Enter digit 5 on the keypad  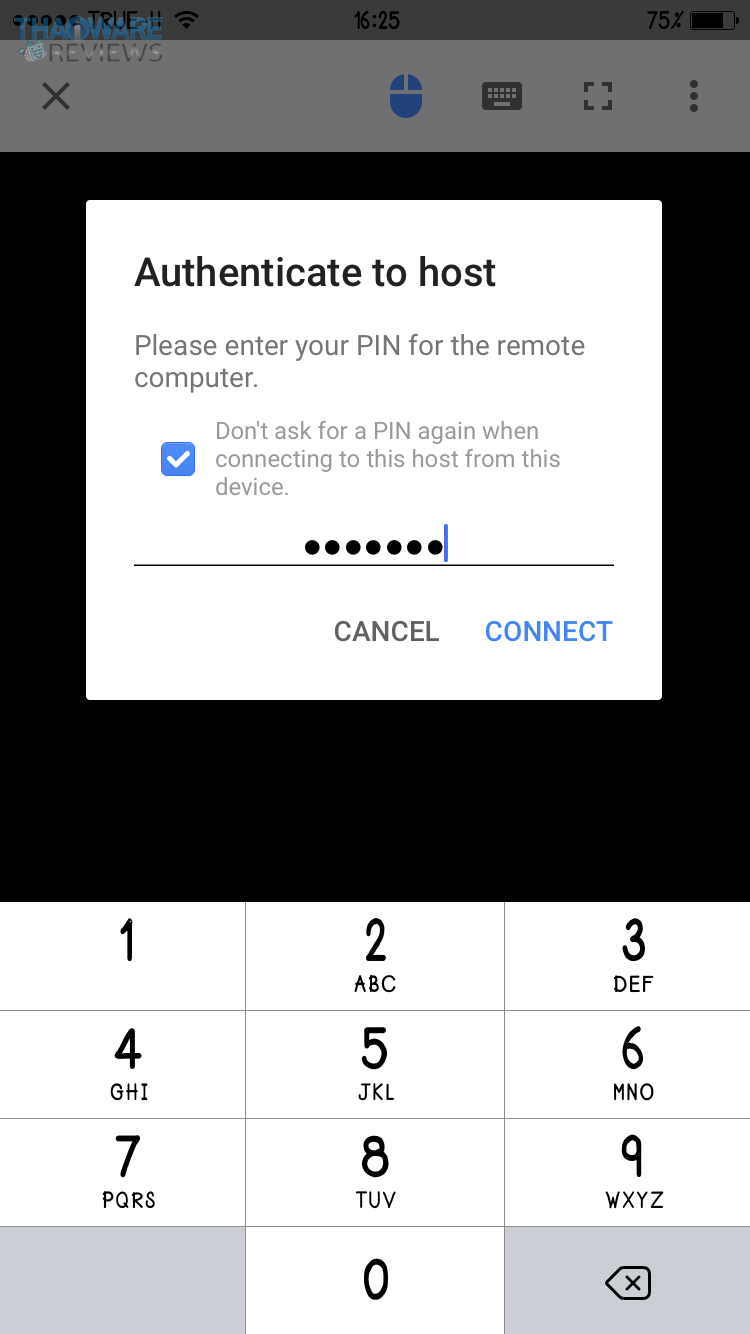(x=375, y=1064)
